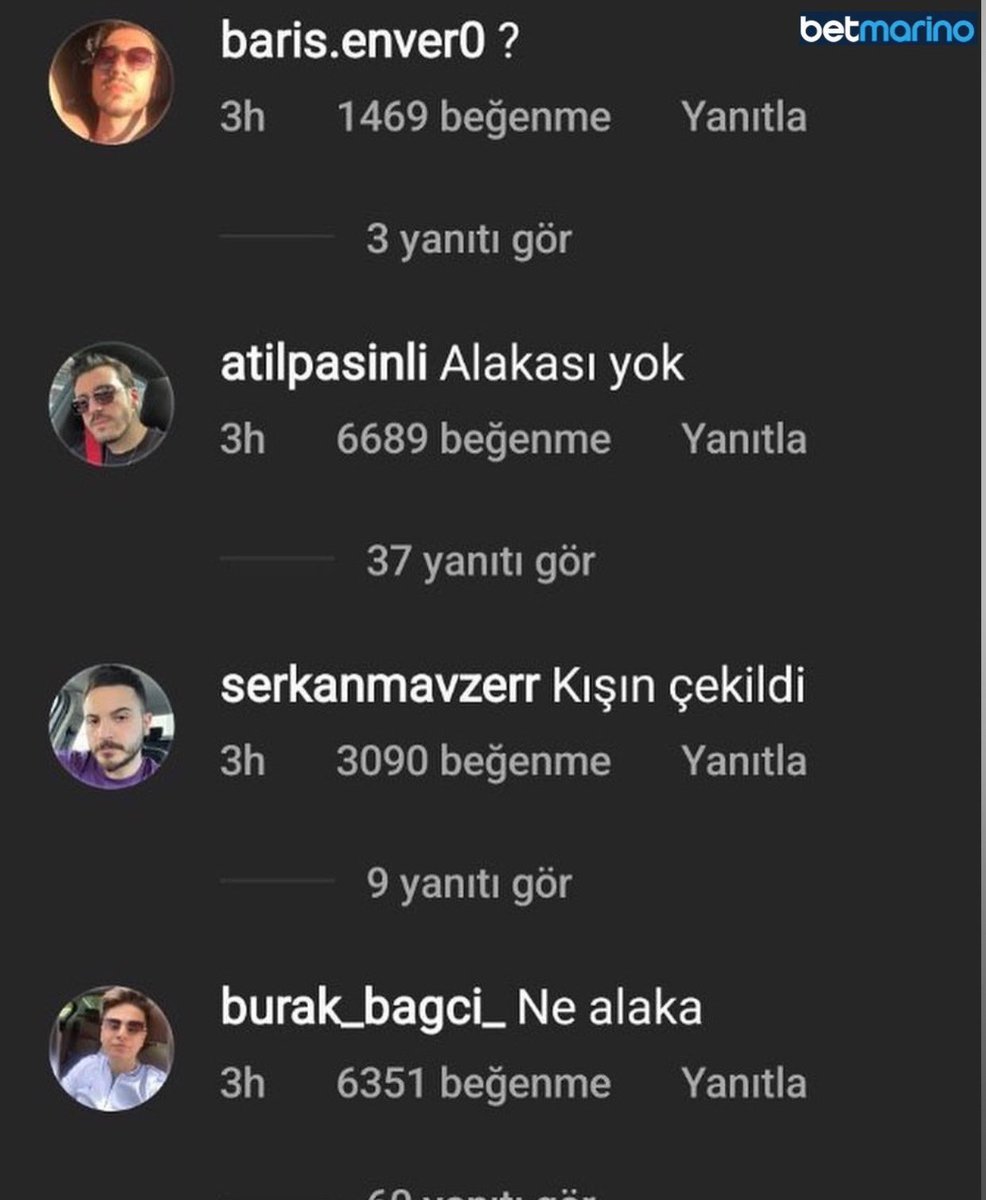
Task: Tap Yanıtla on the "Ne alaka" comment
Action: 743,1084
